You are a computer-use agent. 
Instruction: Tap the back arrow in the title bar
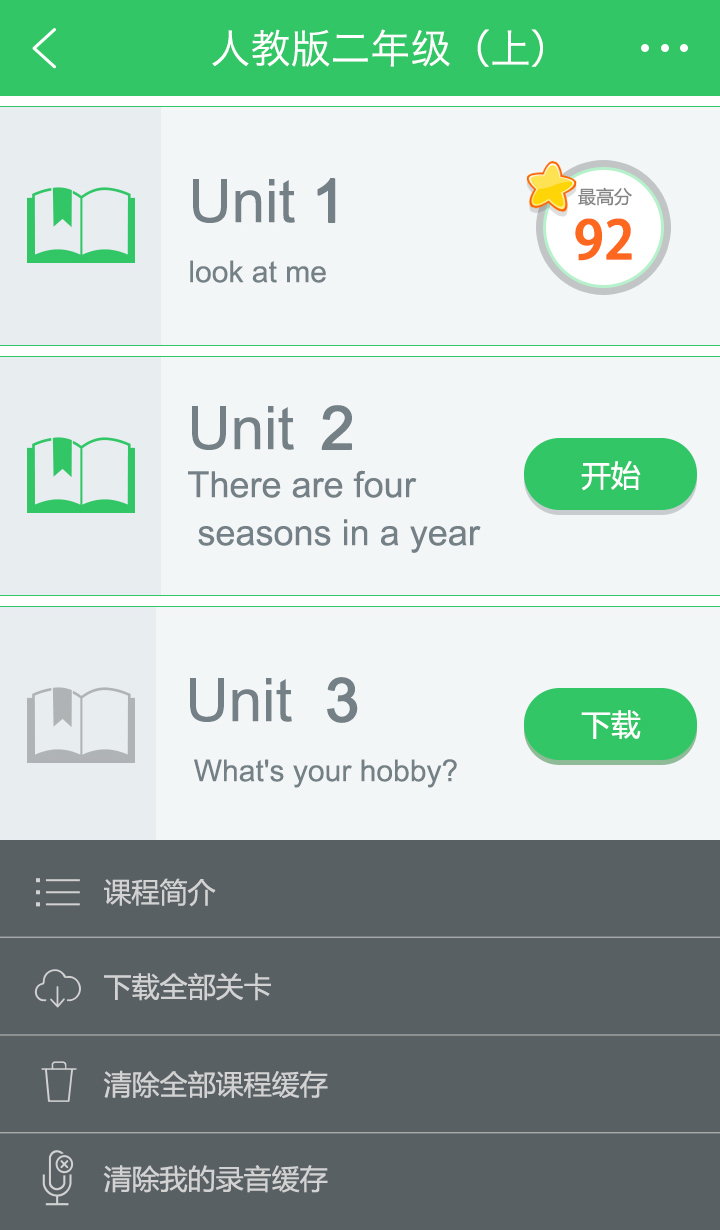pyautogui.click(x=44, y=48)
